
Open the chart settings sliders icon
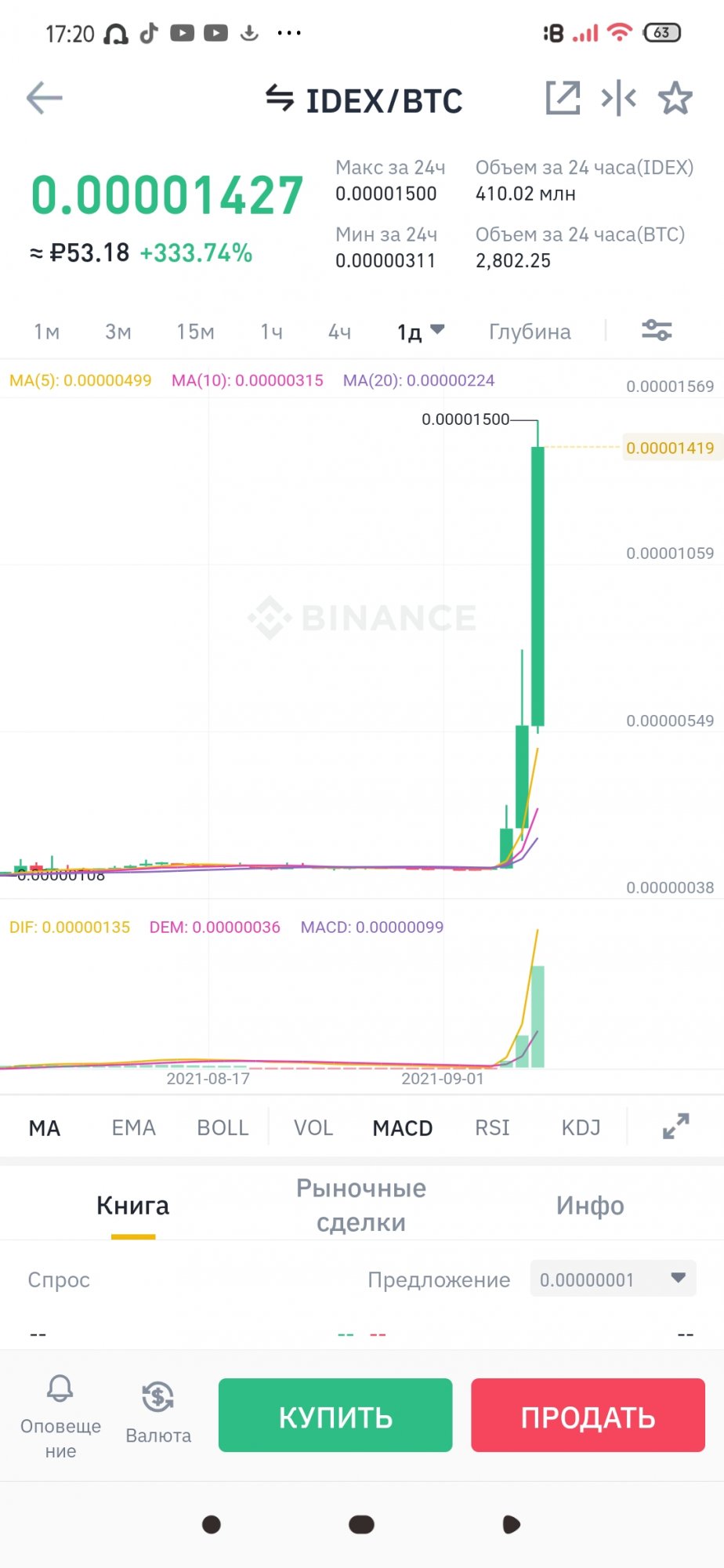click(x=657, y=330)
